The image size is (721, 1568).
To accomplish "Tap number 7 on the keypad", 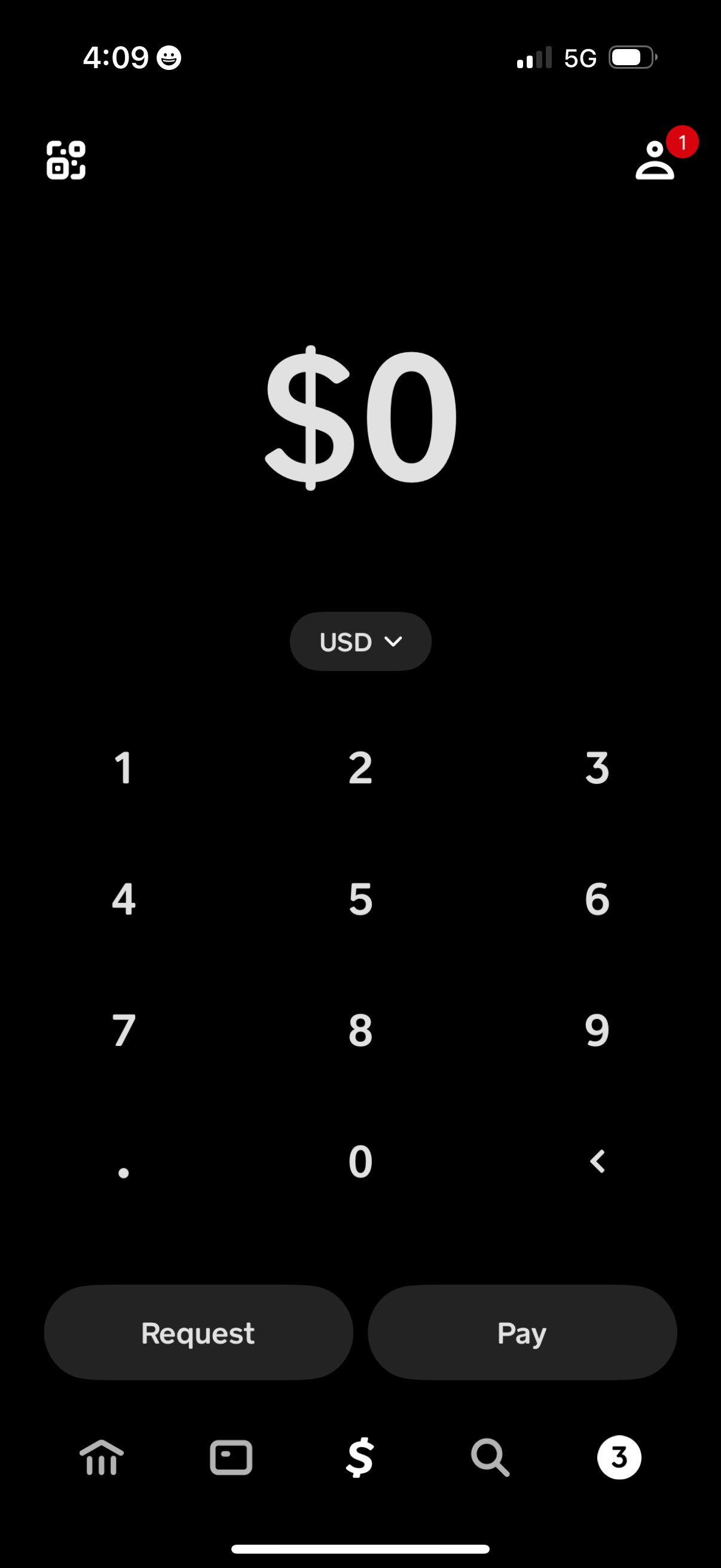I will (124, 1030).
